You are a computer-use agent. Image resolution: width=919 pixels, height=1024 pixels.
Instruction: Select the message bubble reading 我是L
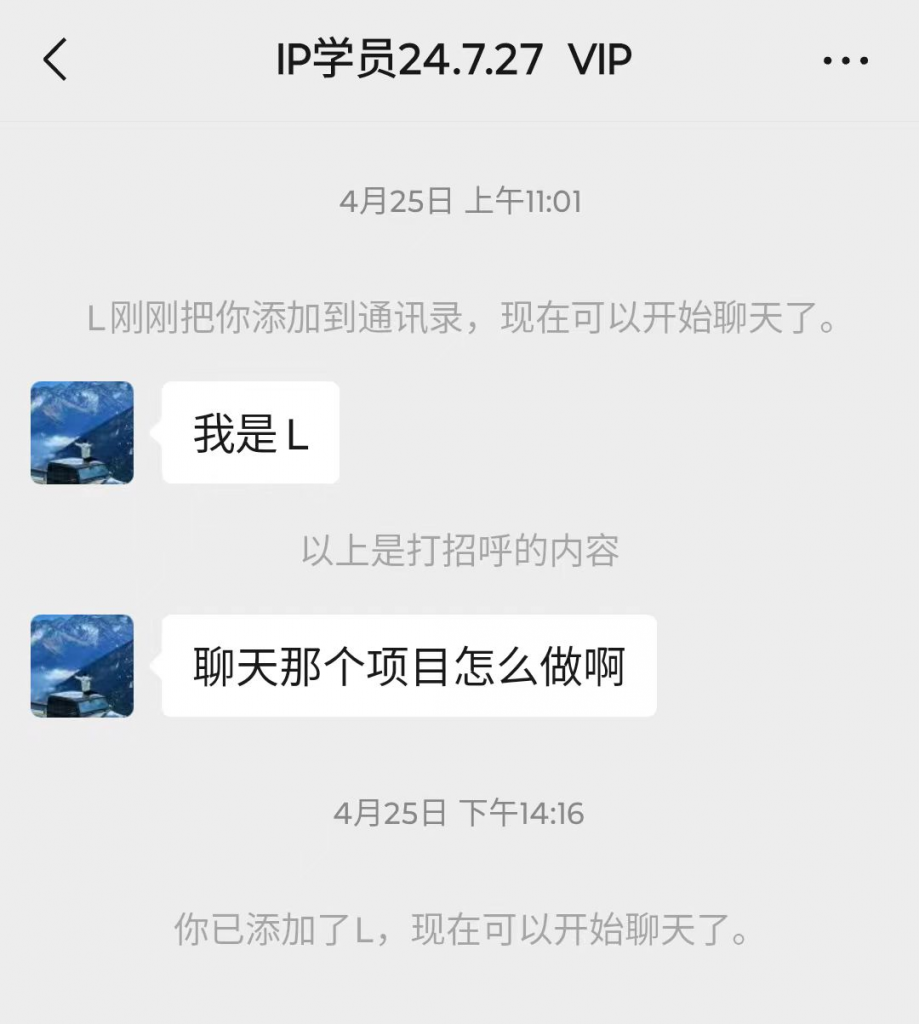click(250, 432)
